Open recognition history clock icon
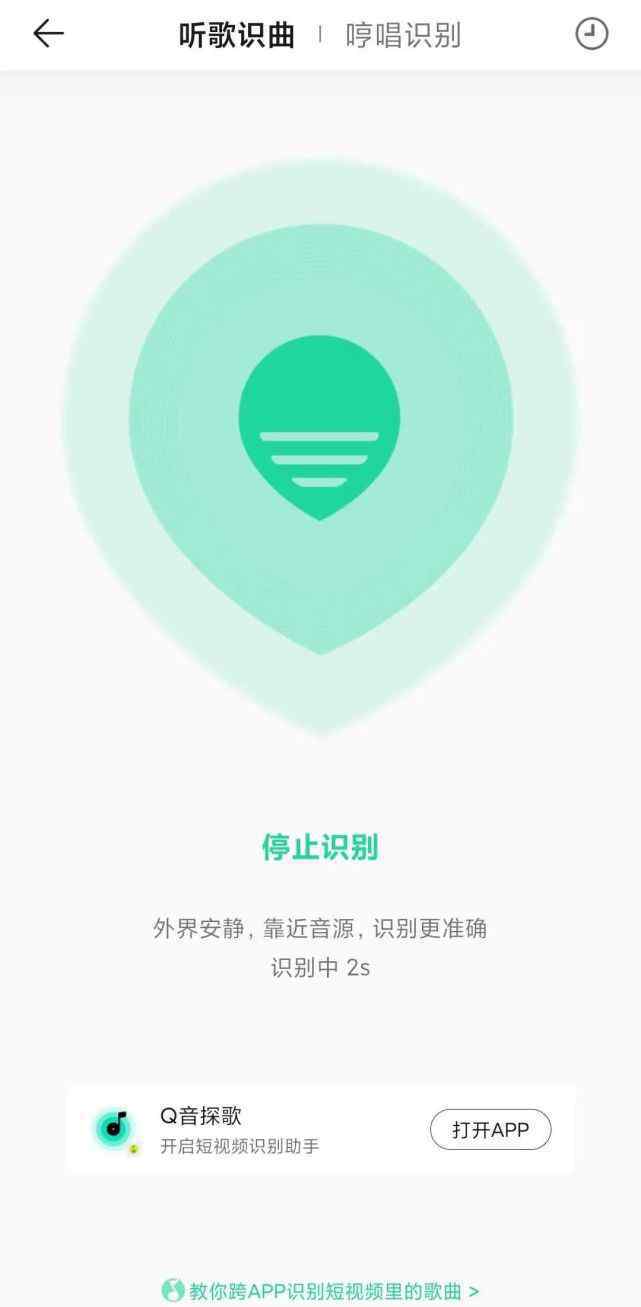Viewport: 641px width, 1307px height. pos(591,34)
